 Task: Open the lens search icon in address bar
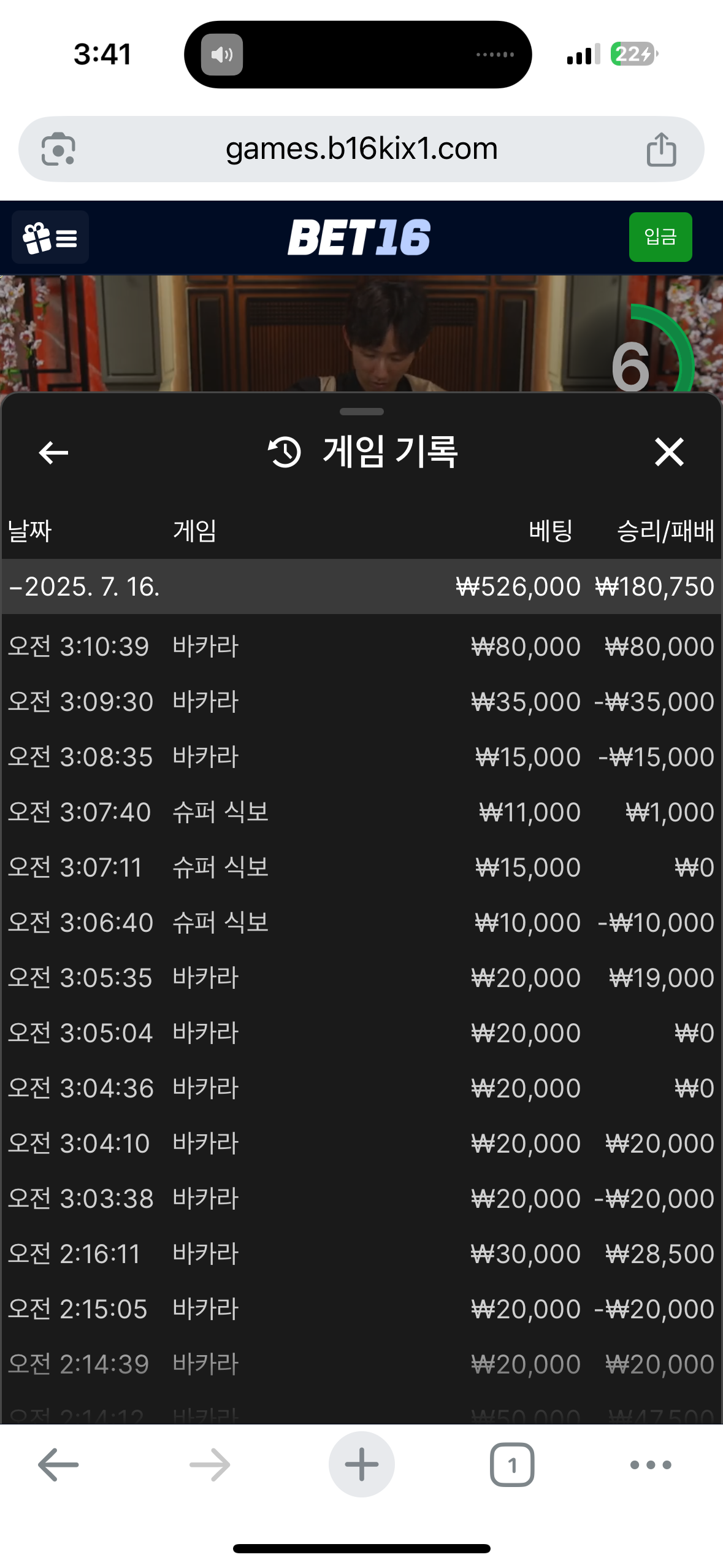click(x=58, y=149)
